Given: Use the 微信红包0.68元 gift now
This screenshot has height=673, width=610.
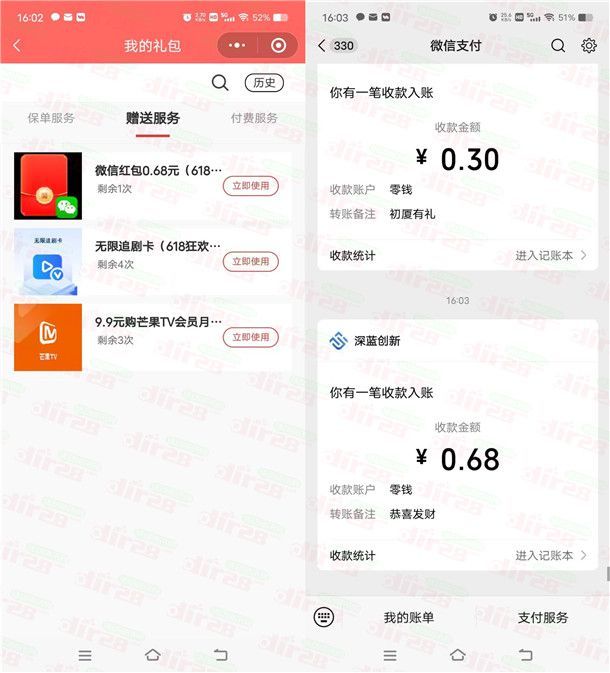Looking at the screenshot, I should click(250, 186).
